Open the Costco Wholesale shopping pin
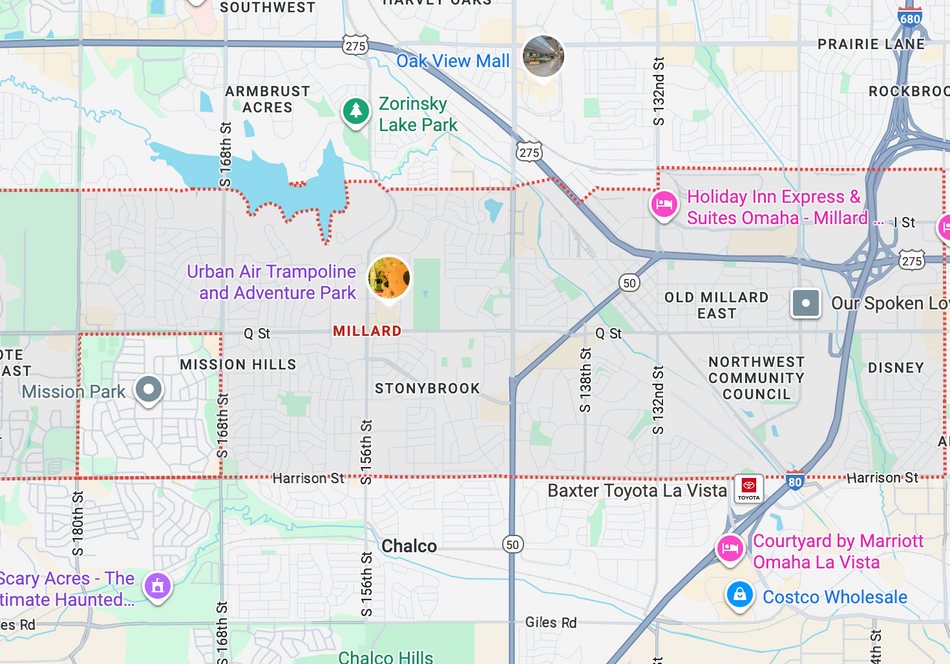950x664 pixels. click(x=740, y=596)
